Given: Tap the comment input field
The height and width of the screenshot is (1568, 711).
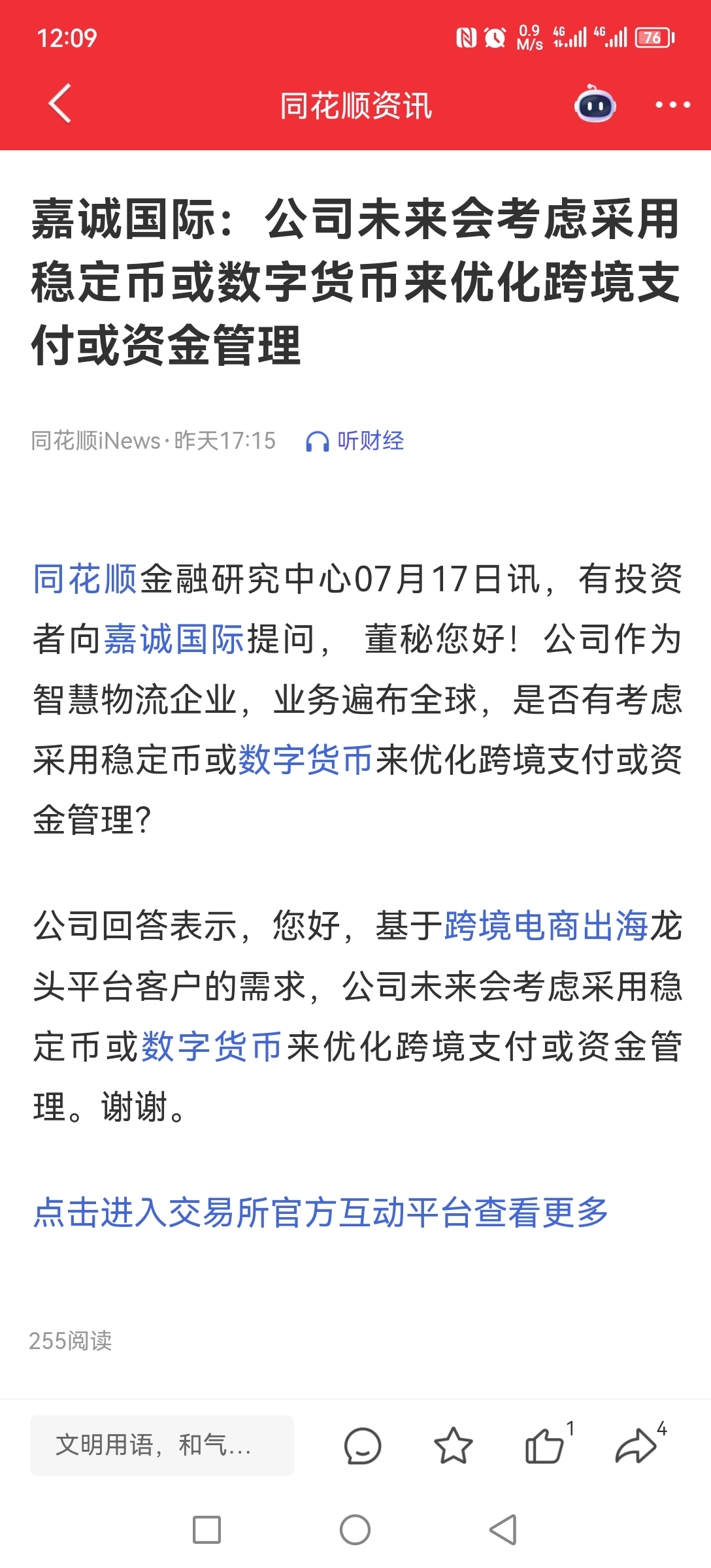Looking at the screenshot, I should (x=161, y=1445).
